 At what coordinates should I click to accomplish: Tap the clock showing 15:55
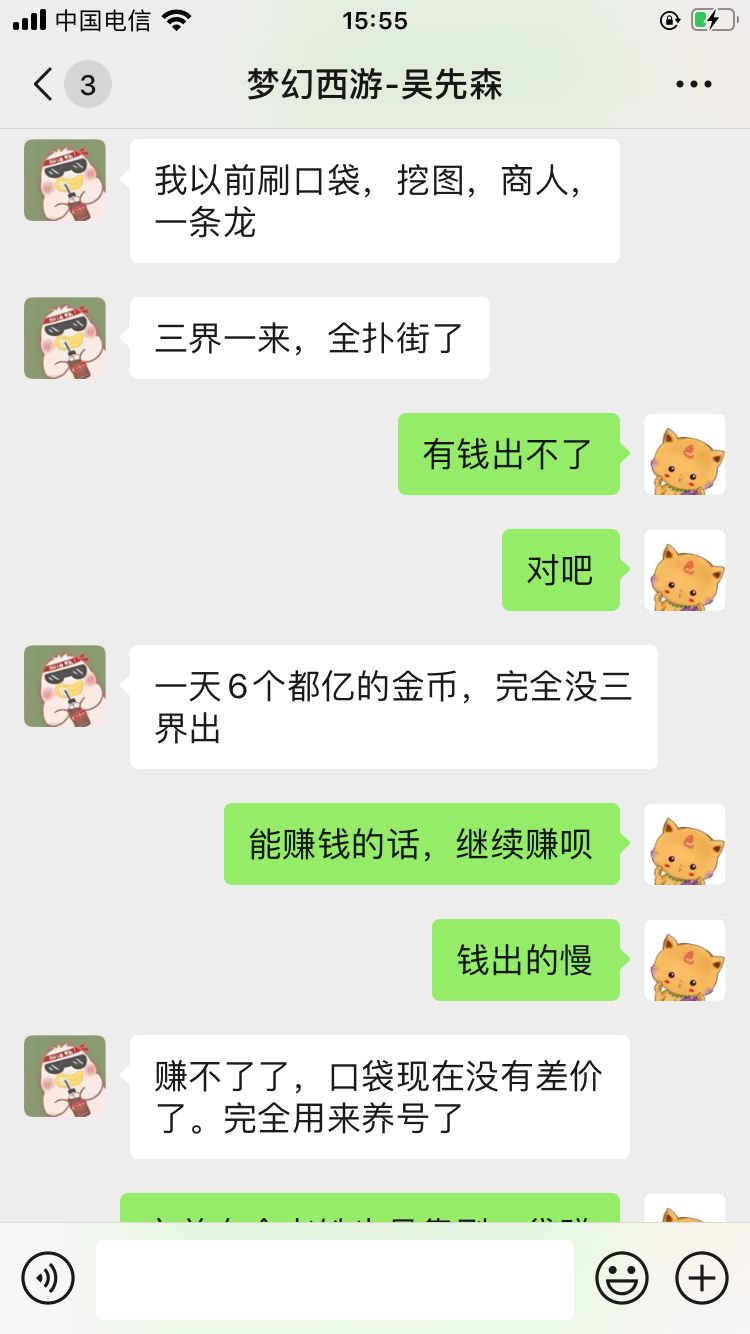[x=375, y=20]
